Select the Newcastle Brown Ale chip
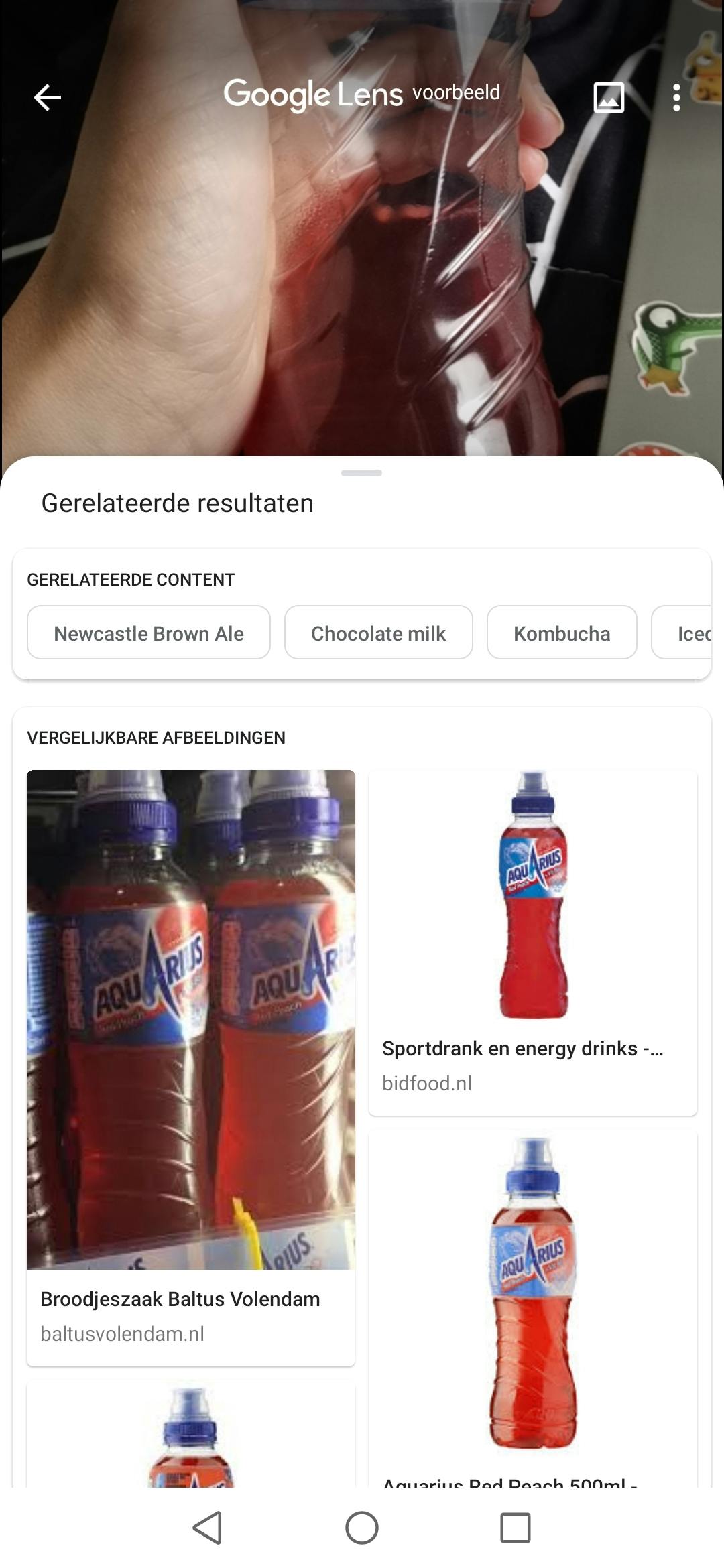 (149, 633)
